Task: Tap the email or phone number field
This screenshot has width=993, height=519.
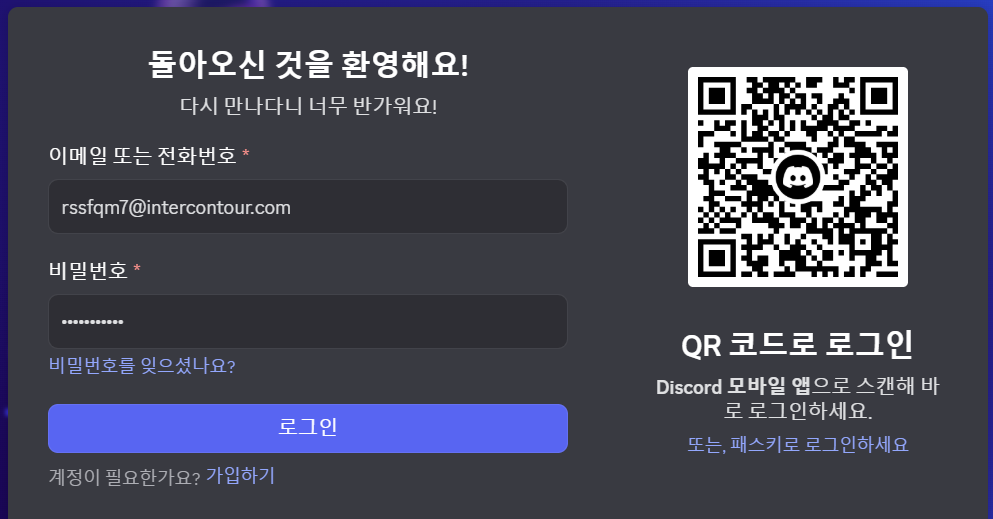Action: (307, 207)
